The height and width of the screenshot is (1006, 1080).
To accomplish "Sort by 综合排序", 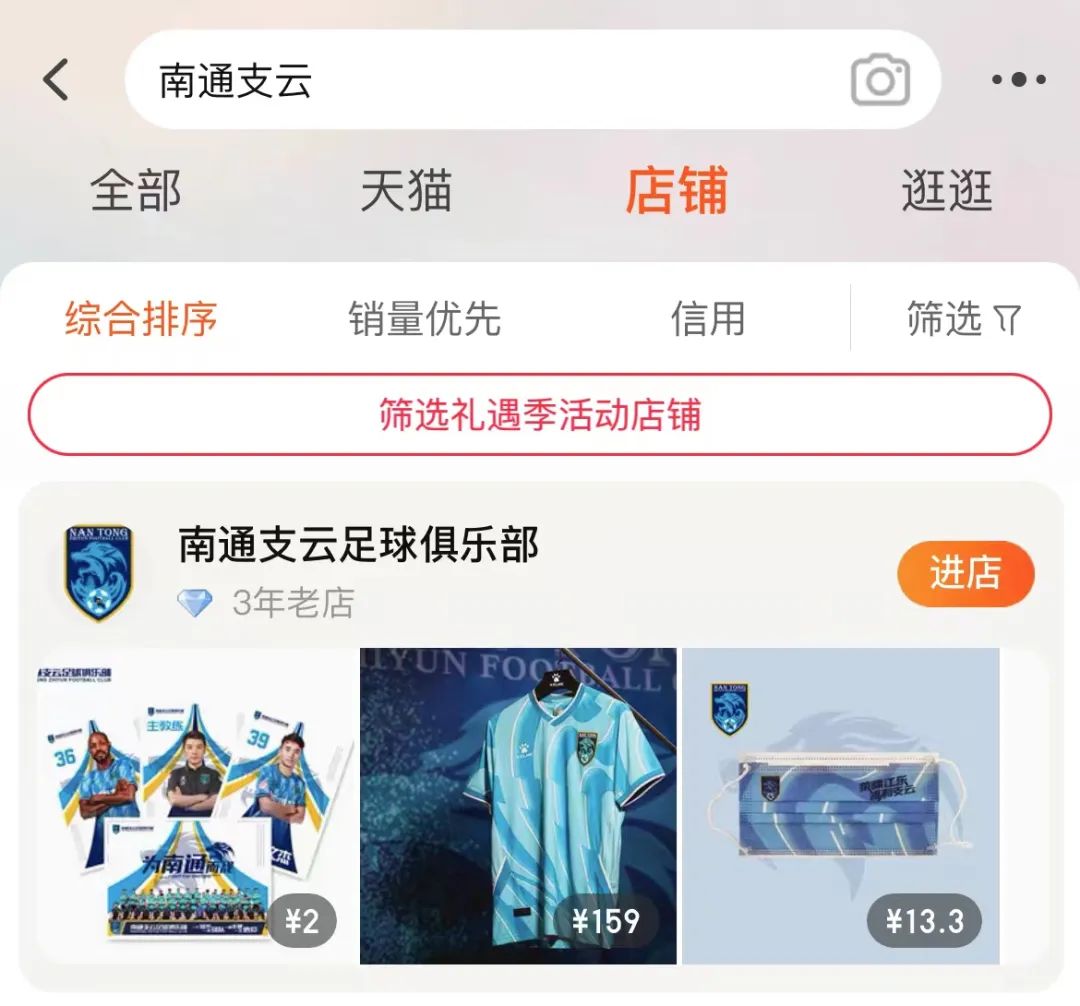I will 141,319.
